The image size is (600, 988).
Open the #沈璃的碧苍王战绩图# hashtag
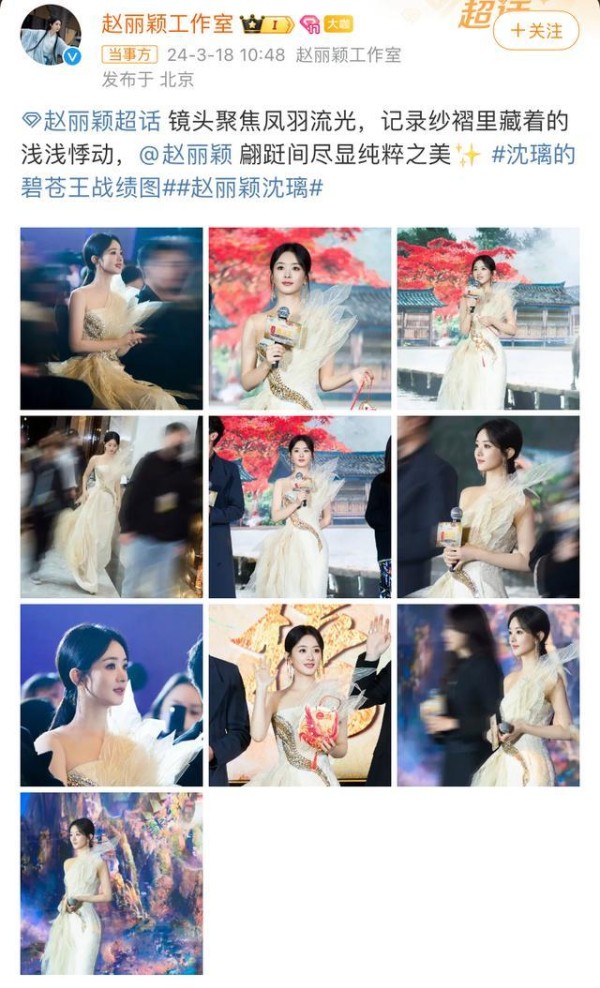pos(298,171)
